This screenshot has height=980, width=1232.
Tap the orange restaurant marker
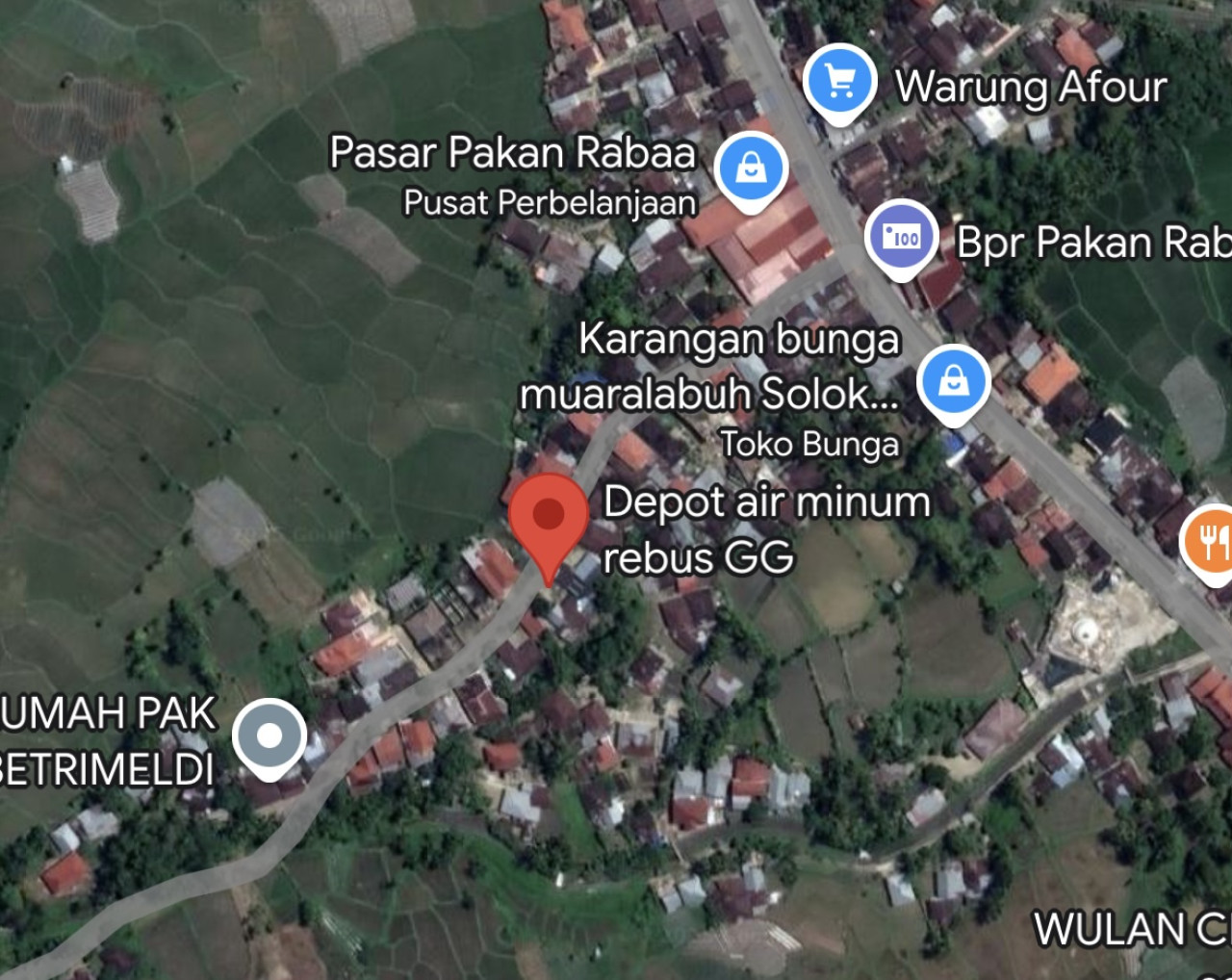coord(1211,541)
